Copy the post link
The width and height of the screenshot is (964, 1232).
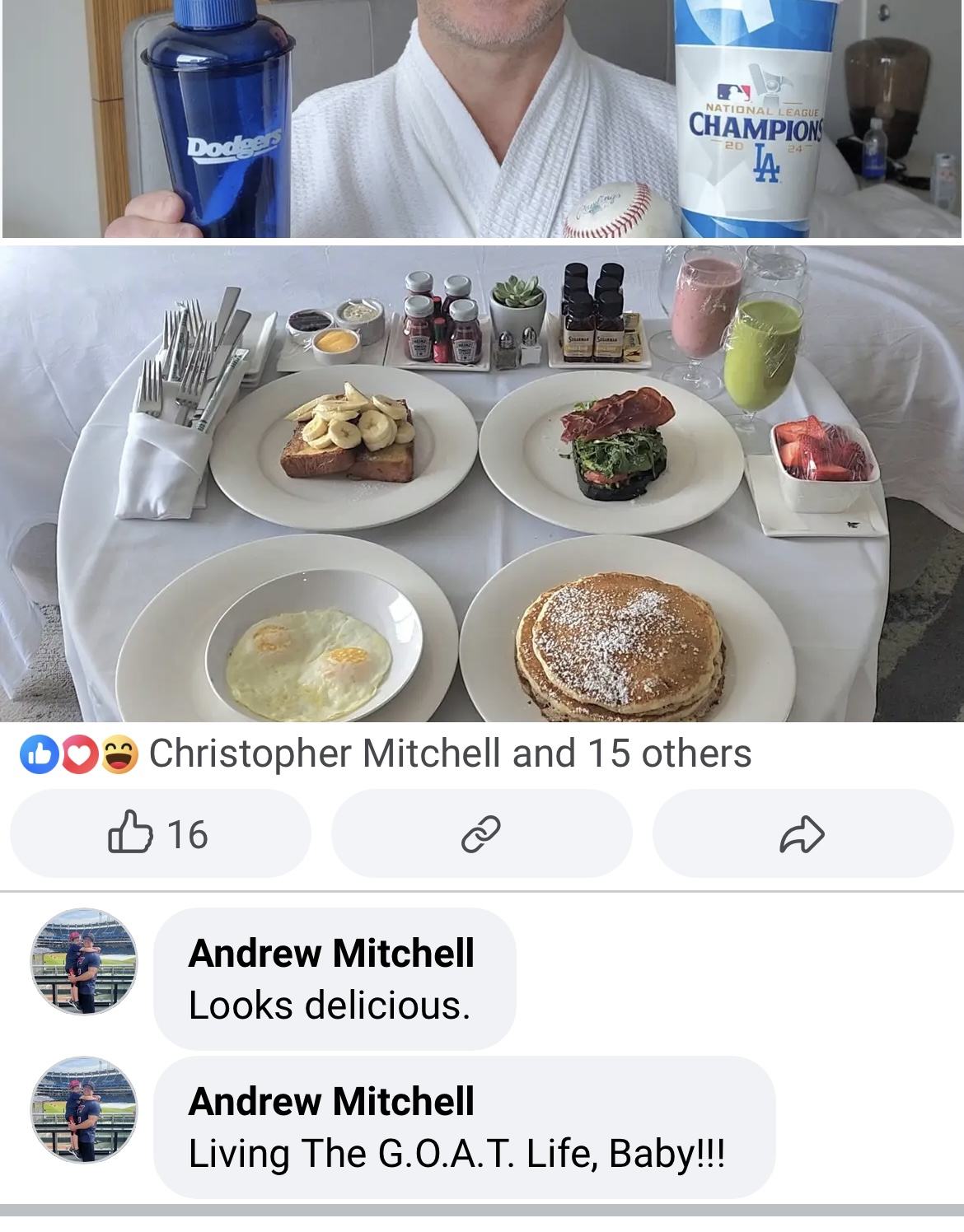pyautogui.click(x=481, y=834)
